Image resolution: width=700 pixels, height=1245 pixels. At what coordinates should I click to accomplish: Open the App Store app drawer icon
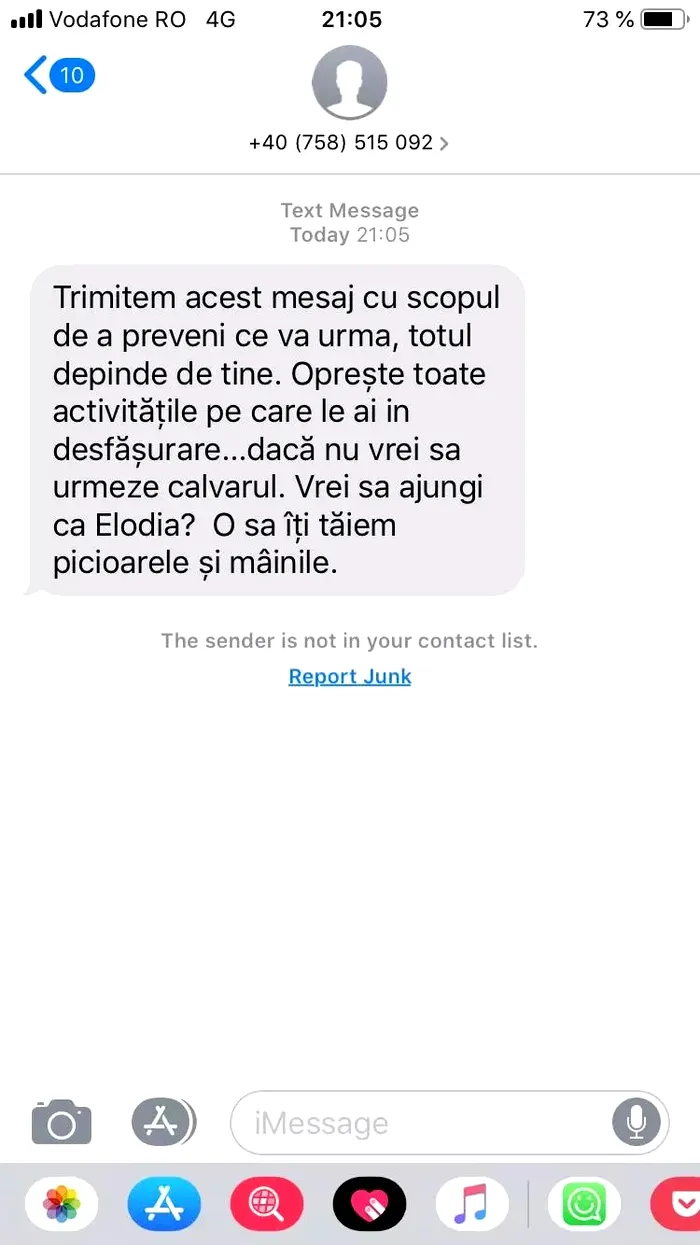tap(164, 1204)
